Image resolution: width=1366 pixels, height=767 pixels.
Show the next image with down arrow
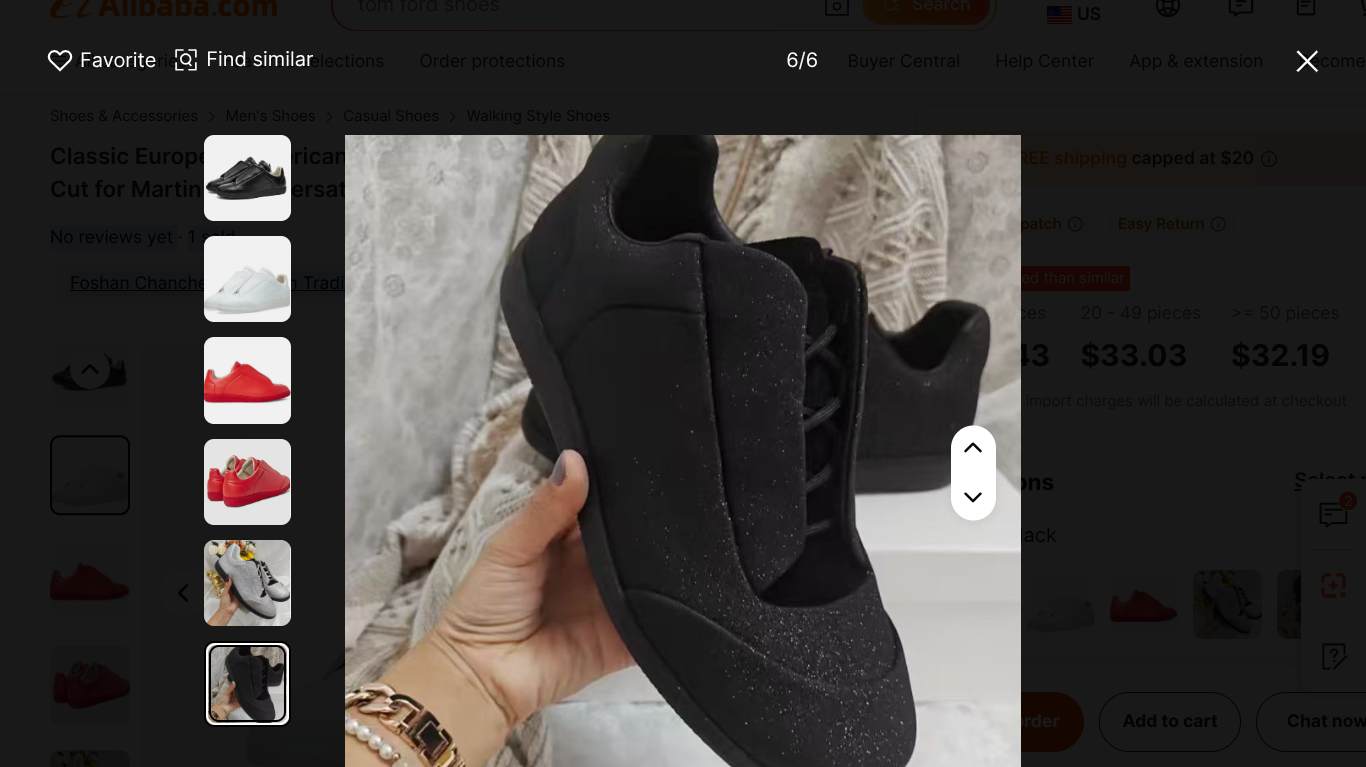(972, 497)
